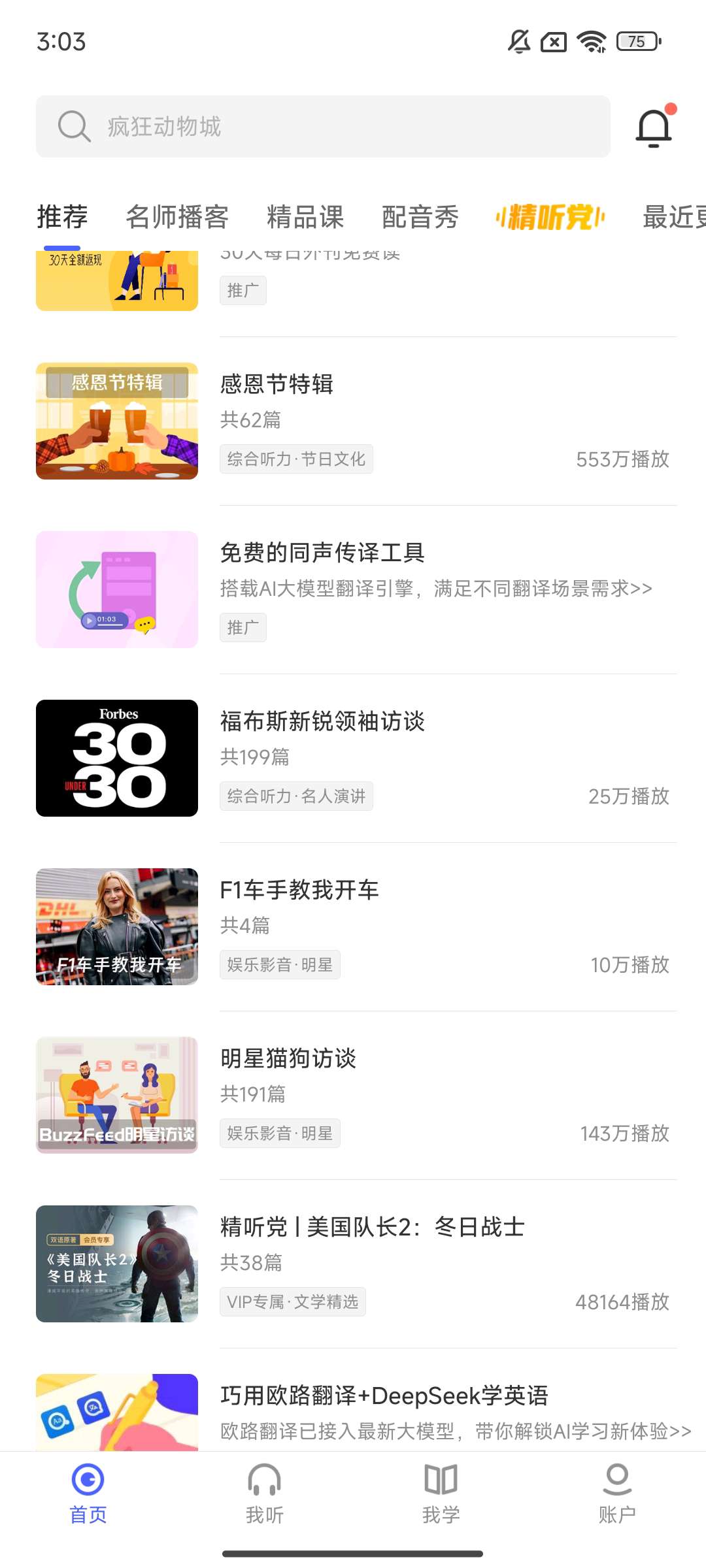Screen dimensions: 706x1568
Task: Open the notifications bell
Action: [x=654, y=127]
